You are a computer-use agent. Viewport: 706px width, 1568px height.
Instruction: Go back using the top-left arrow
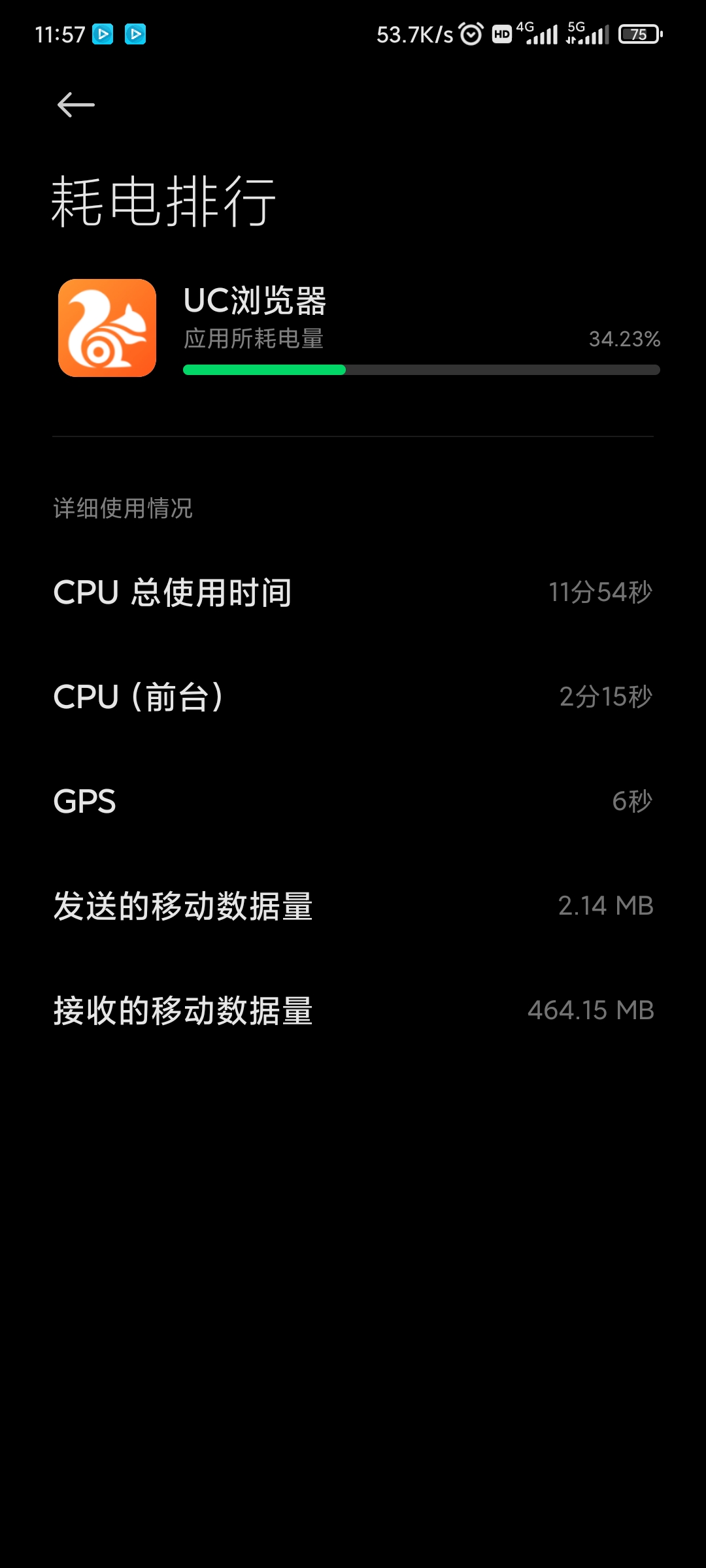(76, 105)
